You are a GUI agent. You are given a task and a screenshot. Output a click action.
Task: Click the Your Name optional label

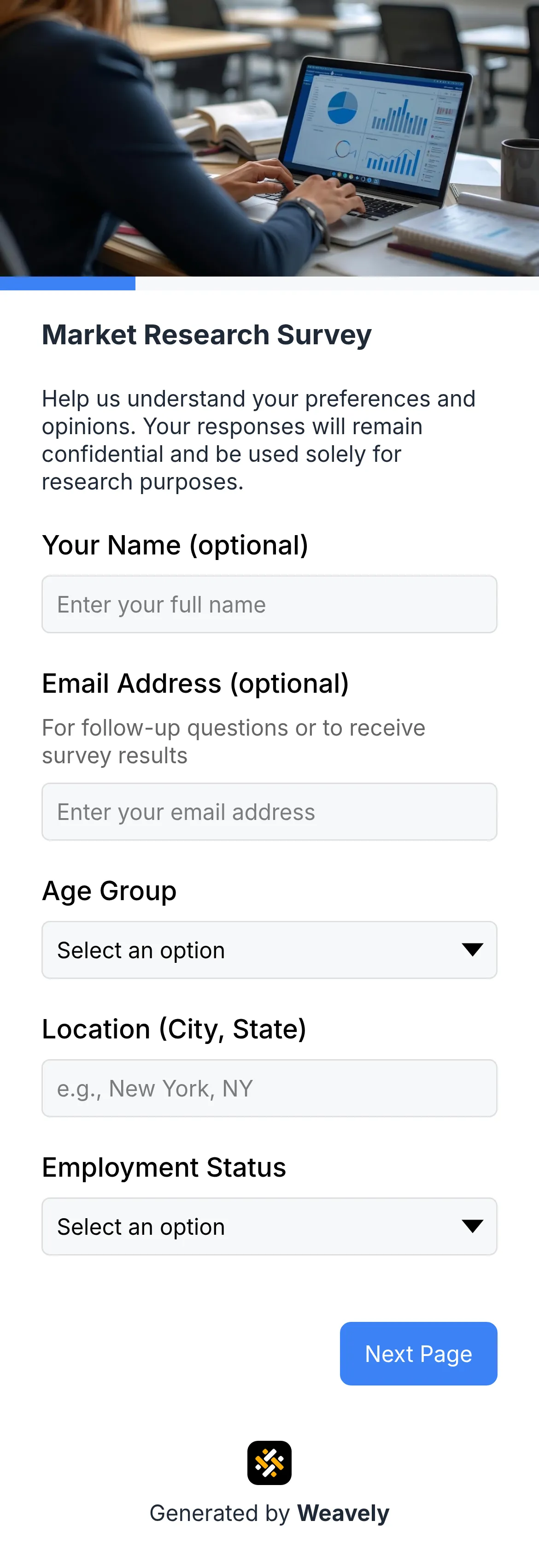coord(175,545)
